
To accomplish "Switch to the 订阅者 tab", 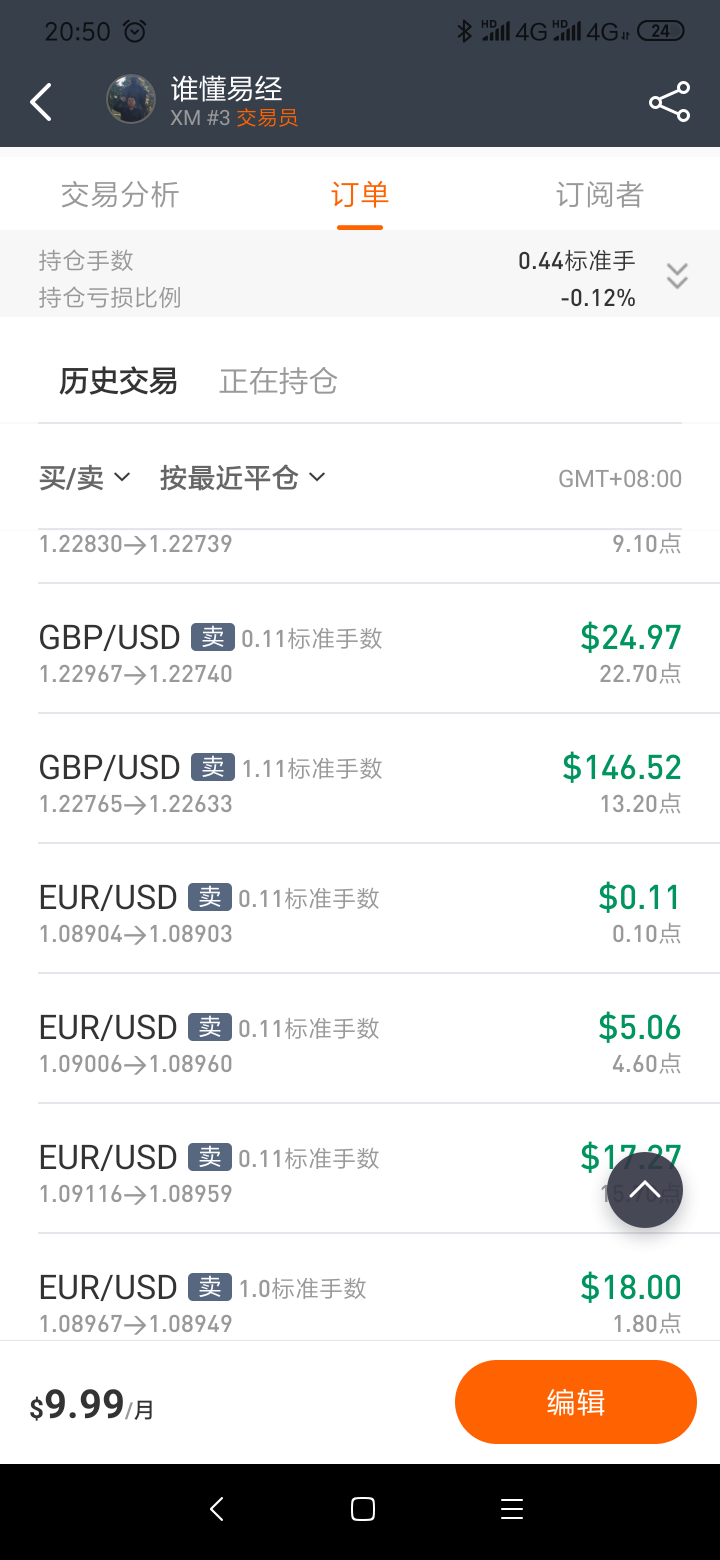I will 599,194.
